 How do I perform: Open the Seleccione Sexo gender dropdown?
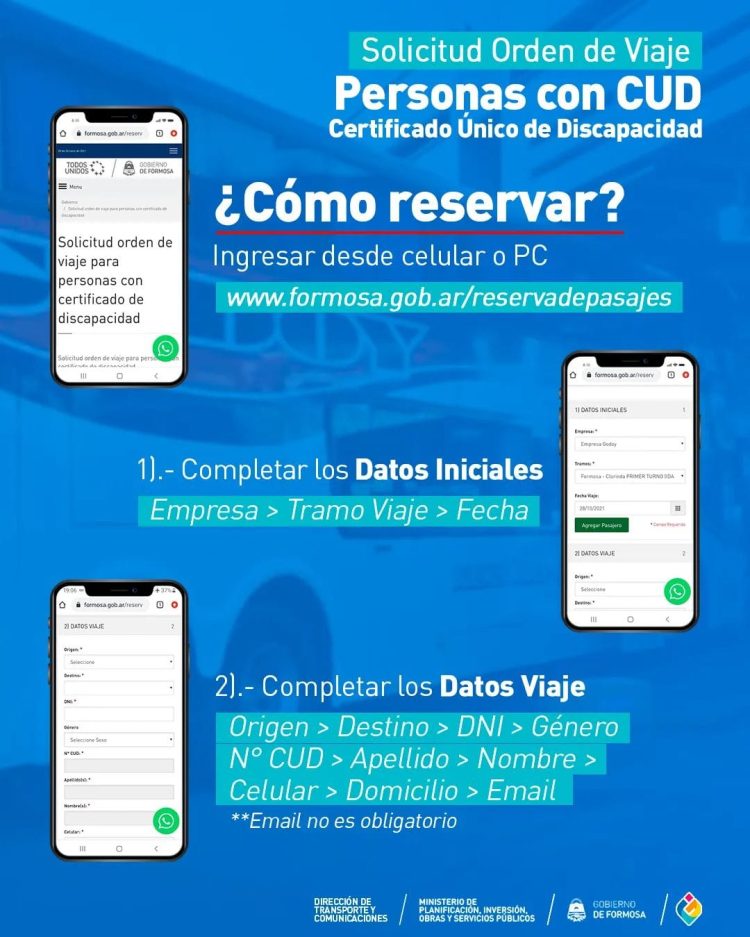(x=119, y=738)
